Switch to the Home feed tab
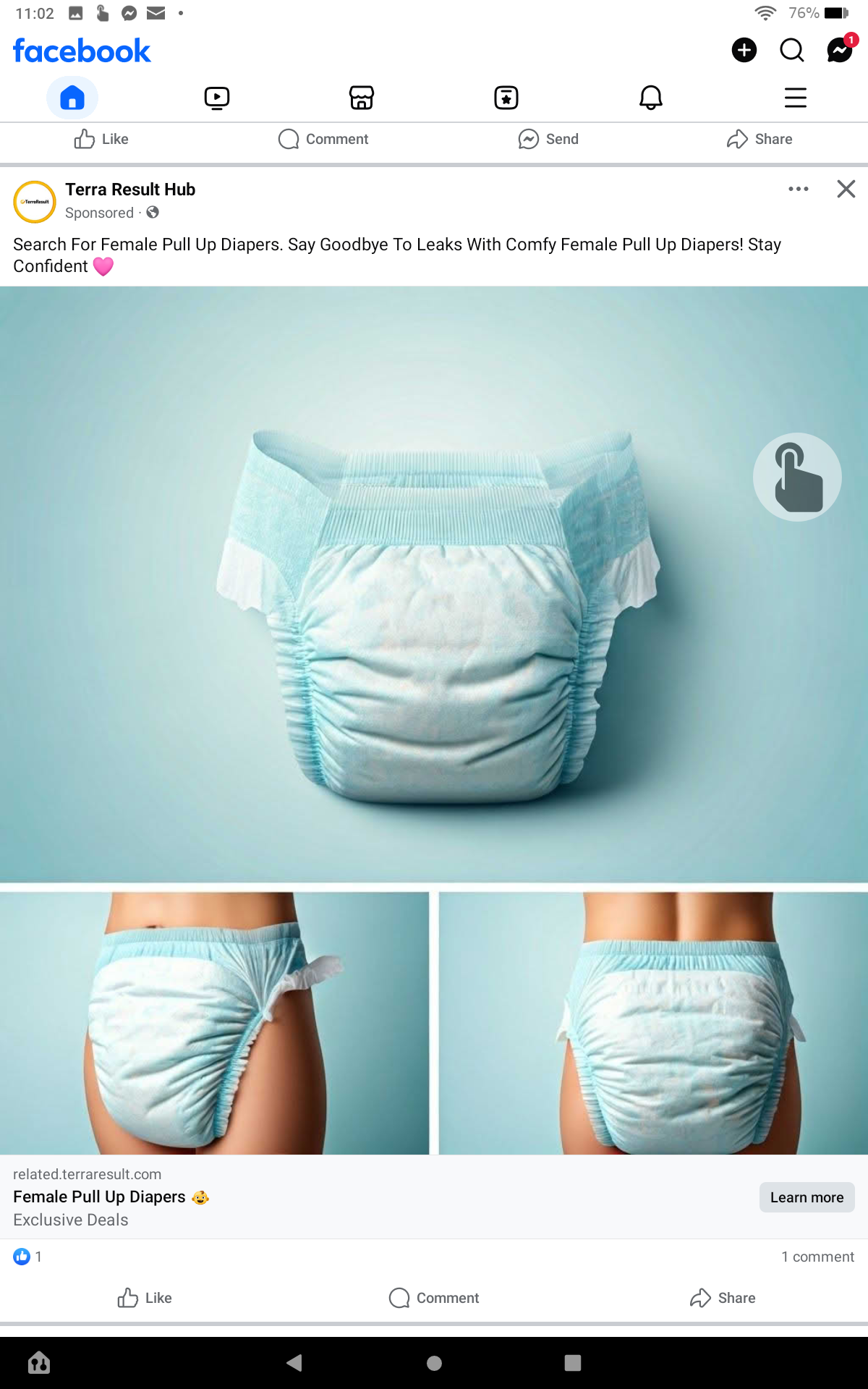This screenshot has height=1389, width=868. (72, 98)
